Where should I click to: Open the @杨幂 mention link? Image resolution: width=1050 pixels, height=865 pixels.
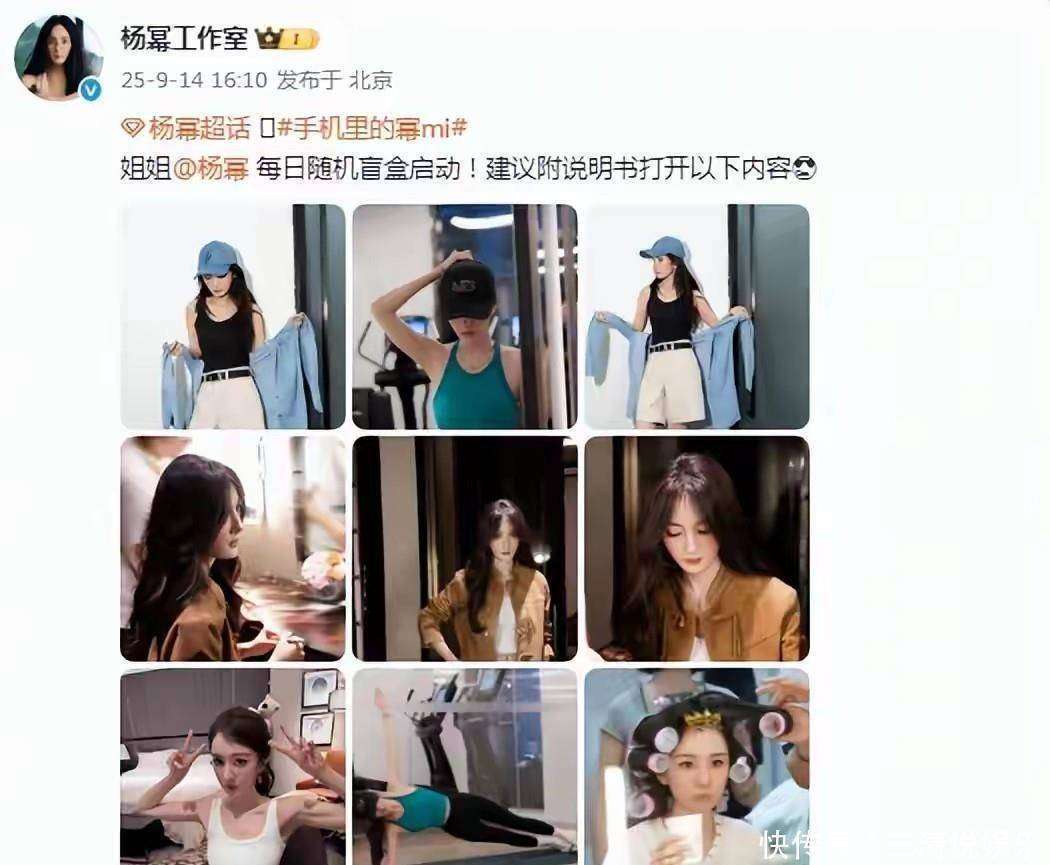(211, 169)
